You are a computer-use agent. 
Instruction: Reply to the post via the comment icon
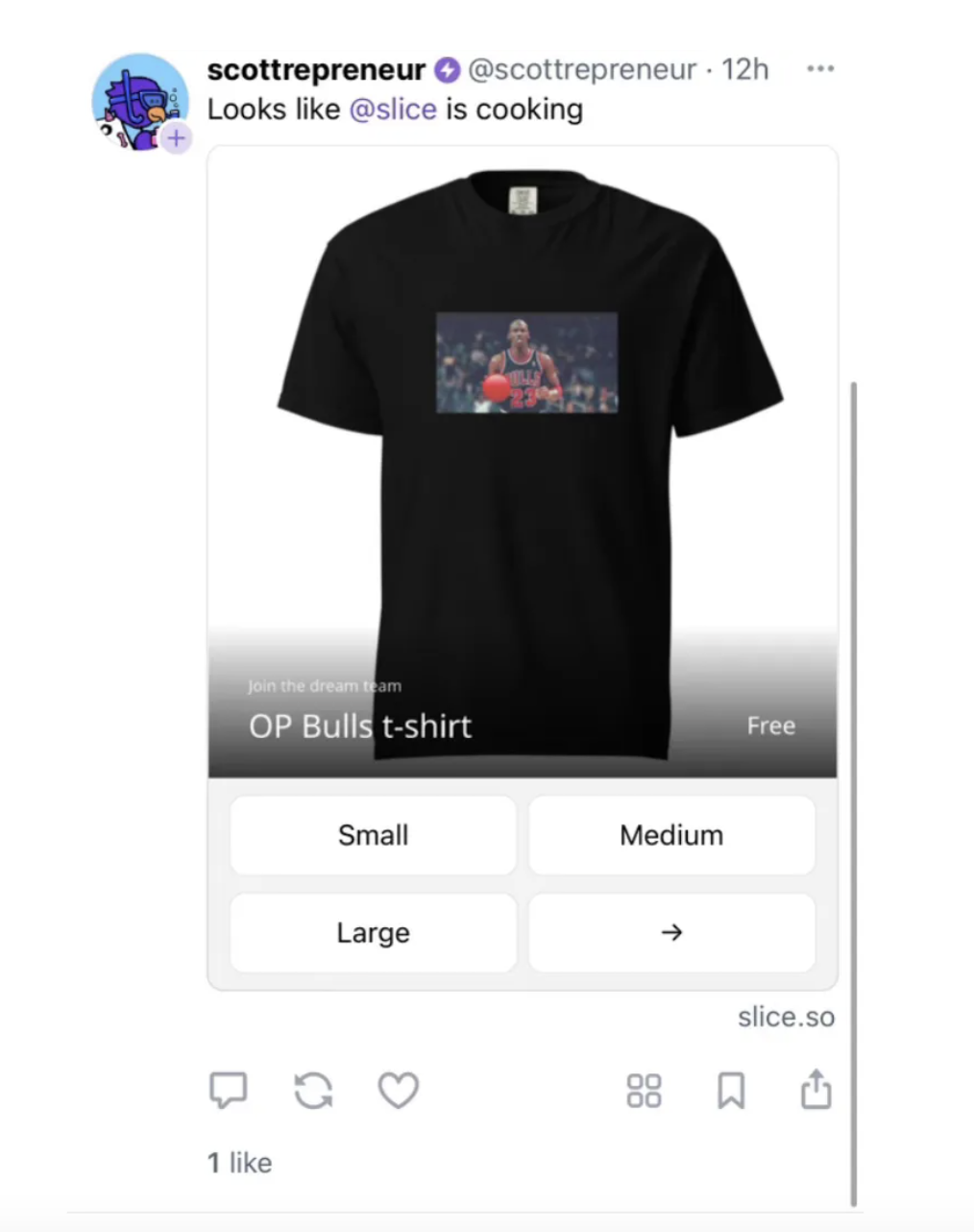[228, 1091]
